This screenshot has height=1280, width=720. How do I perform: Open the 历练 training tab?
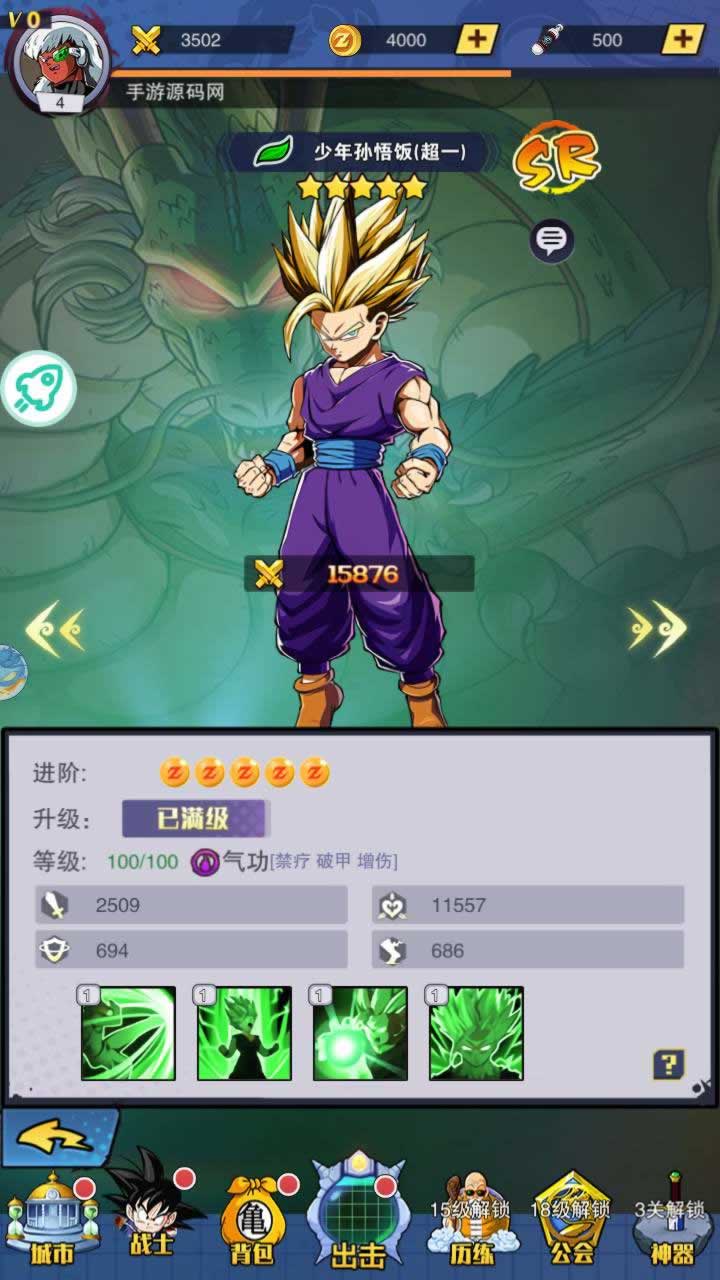click(470, 1222)
